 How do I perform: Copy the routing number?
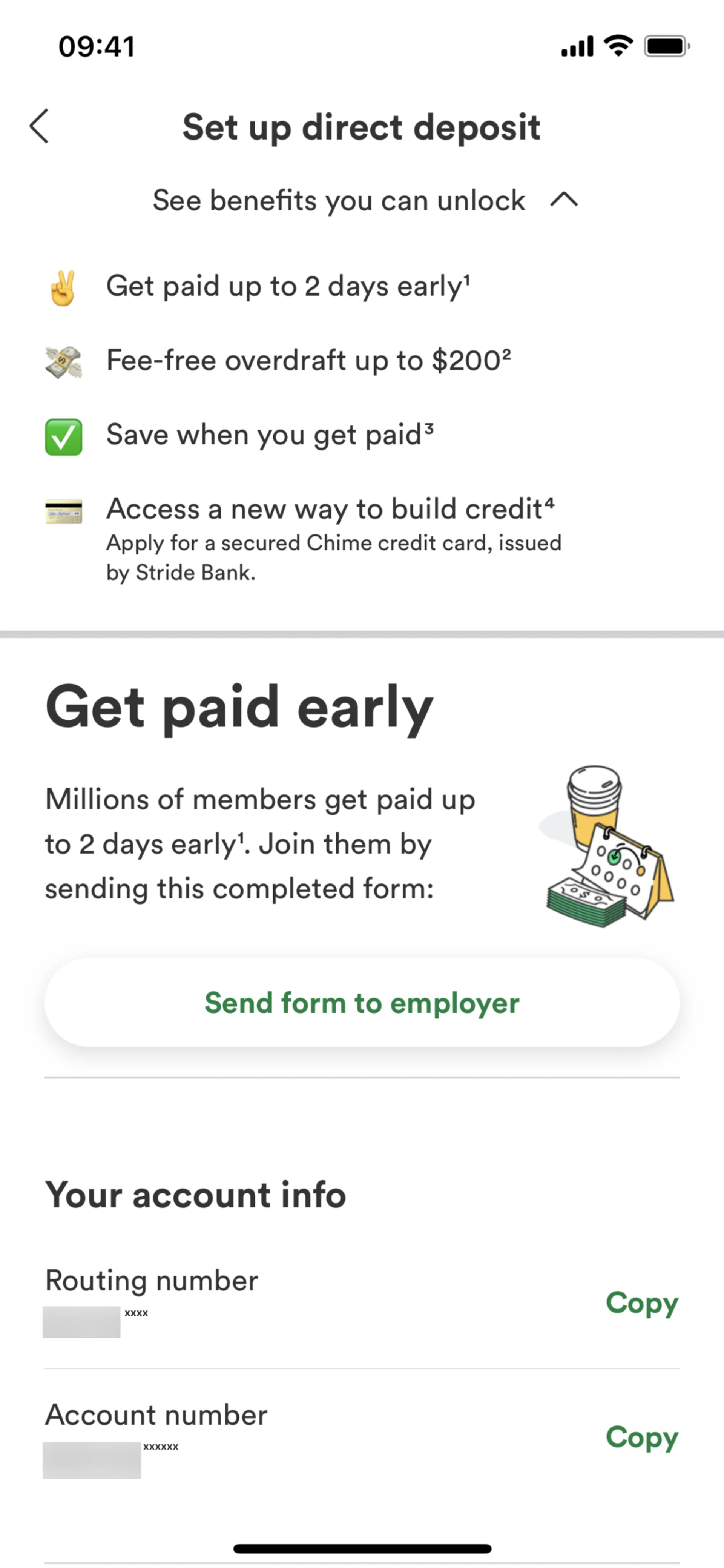[x=641, y=1303]
